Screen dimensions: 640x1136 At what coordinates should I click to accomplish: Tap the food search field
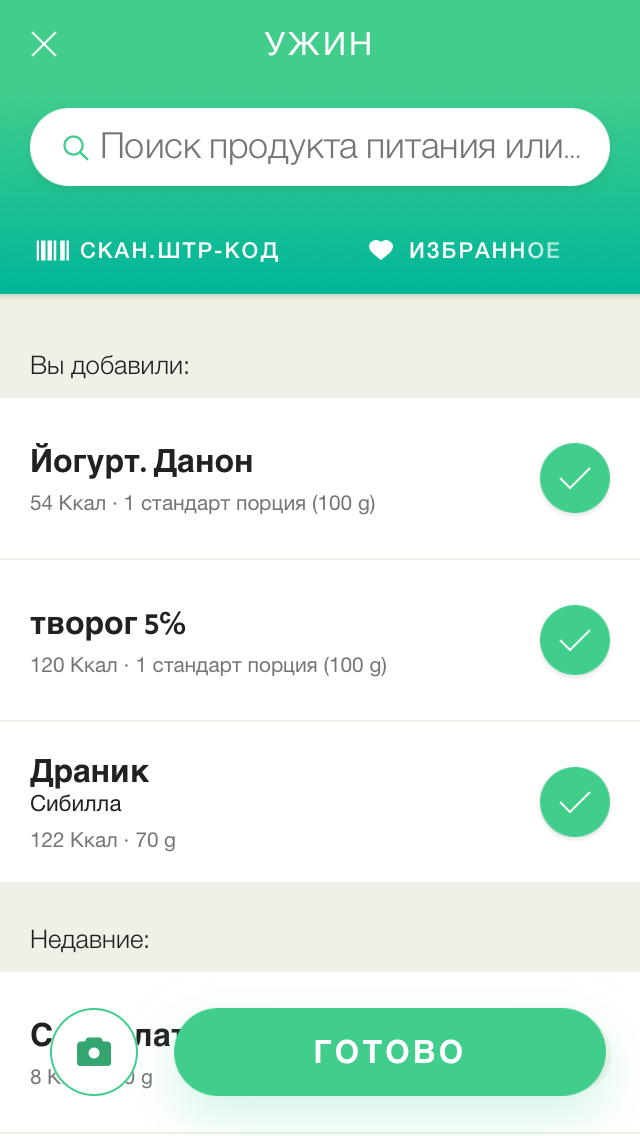[x=320, y=147]
